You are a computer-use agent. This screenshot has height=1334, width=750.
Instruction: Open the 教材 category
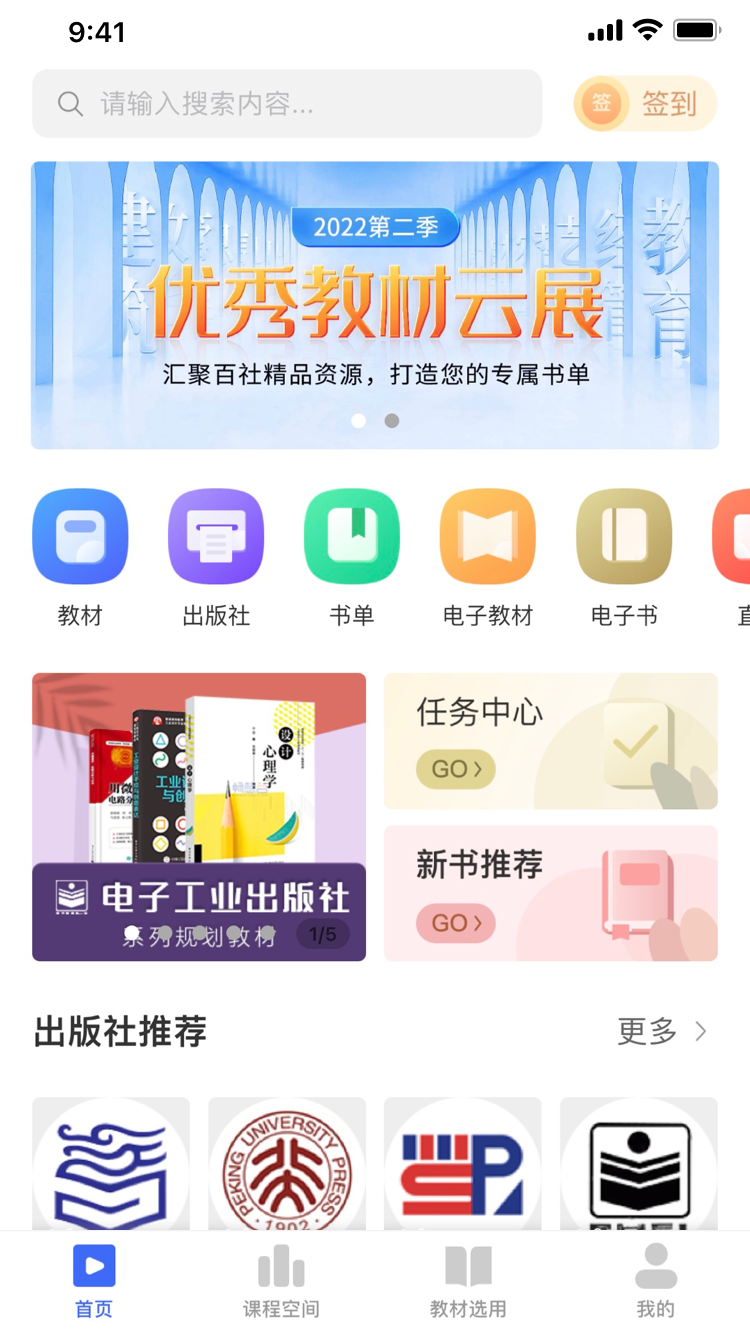coord(80,558)
